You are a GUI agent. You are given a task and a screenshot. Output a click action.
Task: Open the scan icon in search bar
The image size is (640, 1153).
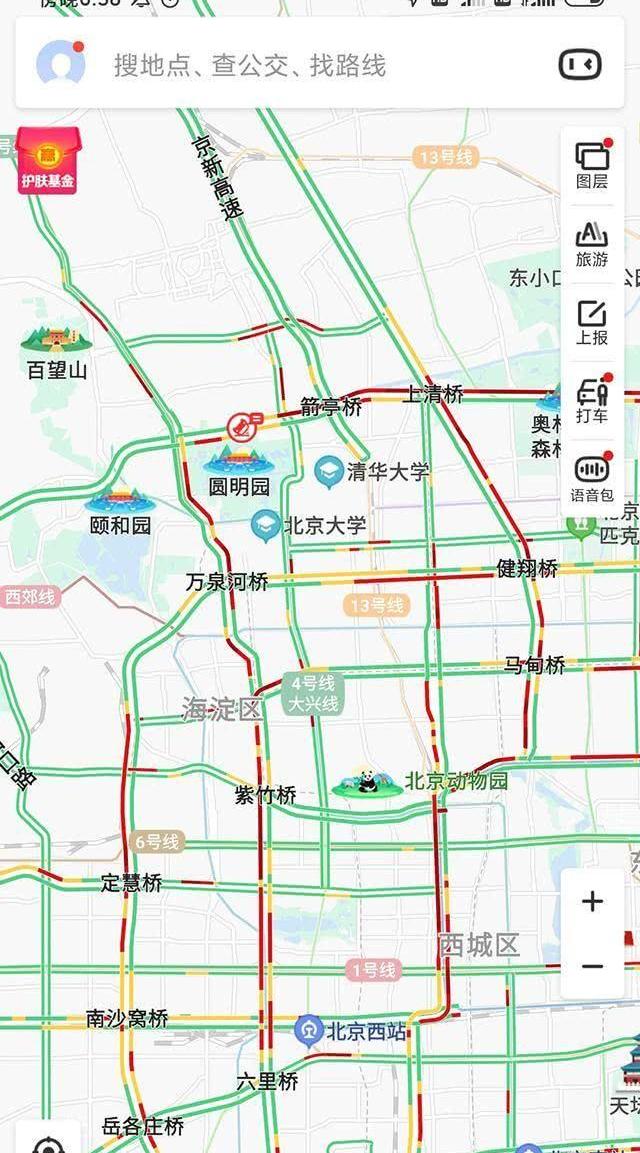[580, 65]
